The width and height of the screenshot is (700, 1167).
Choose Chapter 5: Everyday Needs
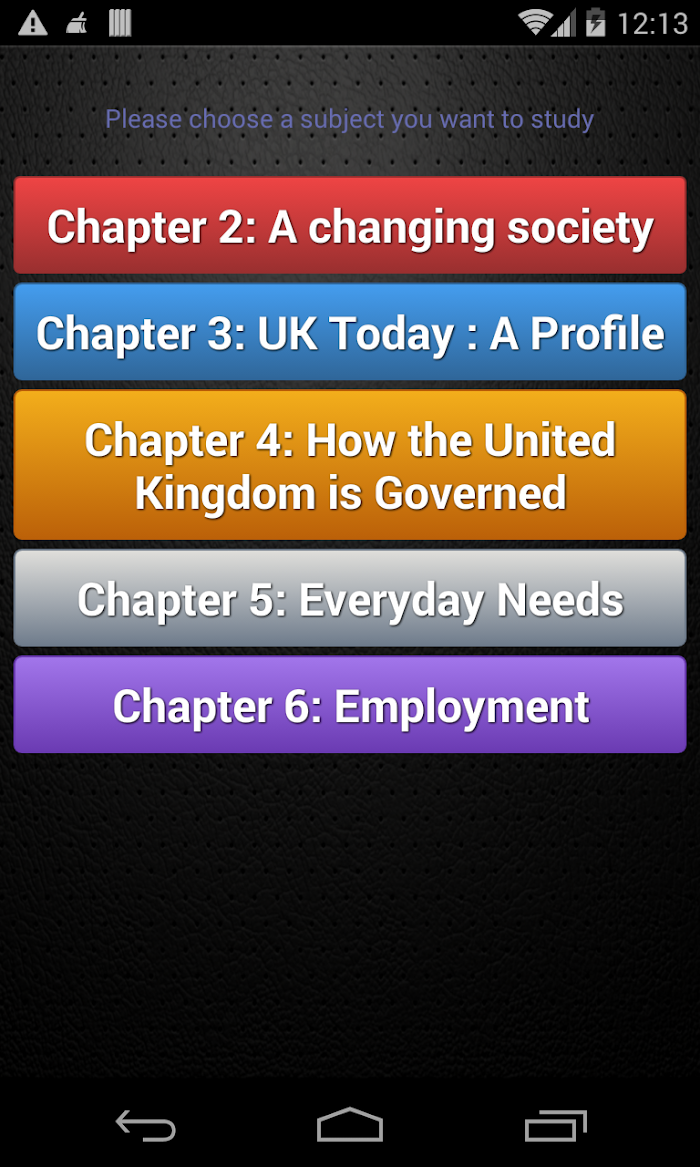350,599
